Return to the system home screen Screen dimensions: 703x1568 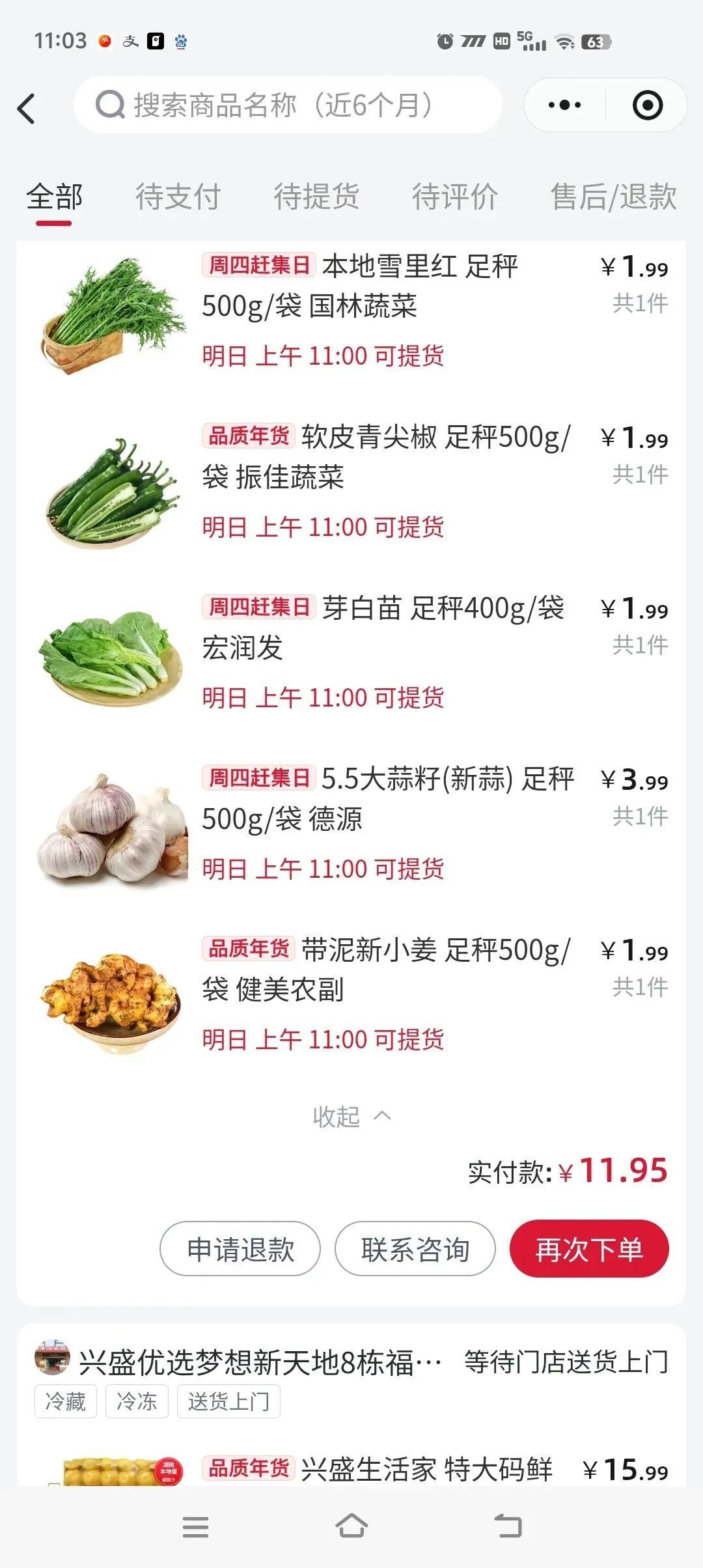point(351,1526)
